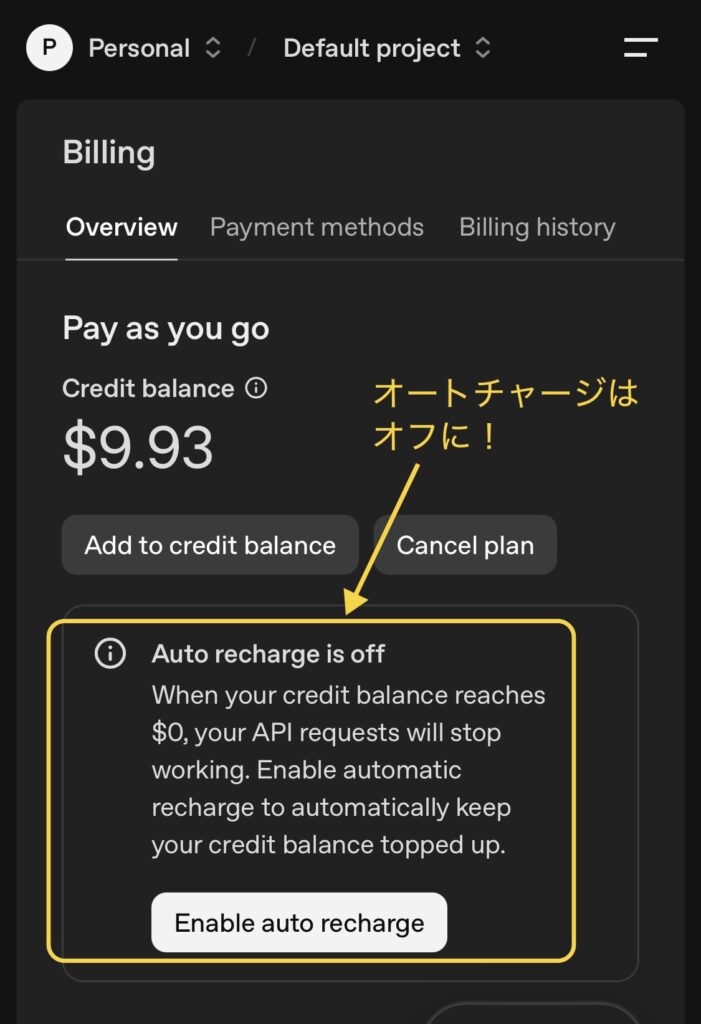Switch to the Payment methods tab

coord(316,227)
